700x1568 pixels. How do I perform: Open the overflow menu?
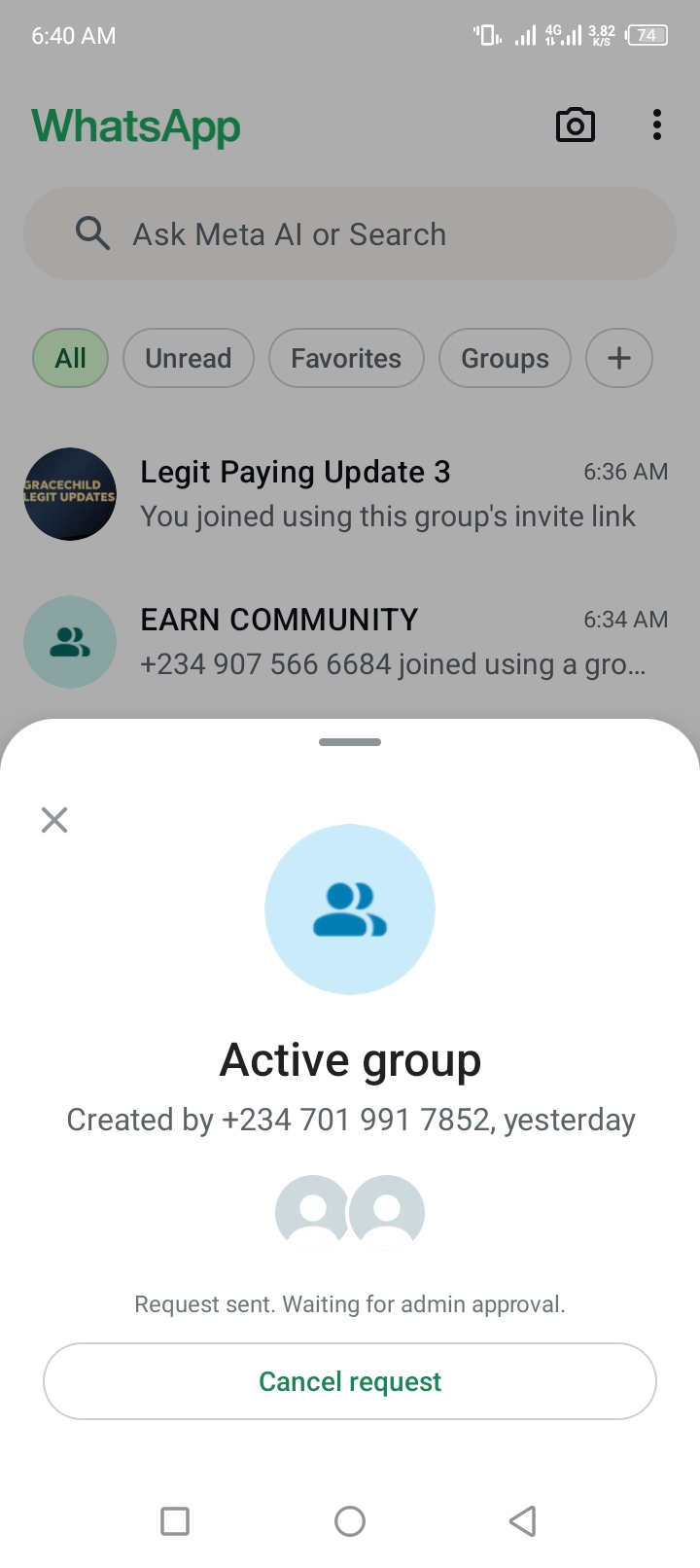point(657,125)
